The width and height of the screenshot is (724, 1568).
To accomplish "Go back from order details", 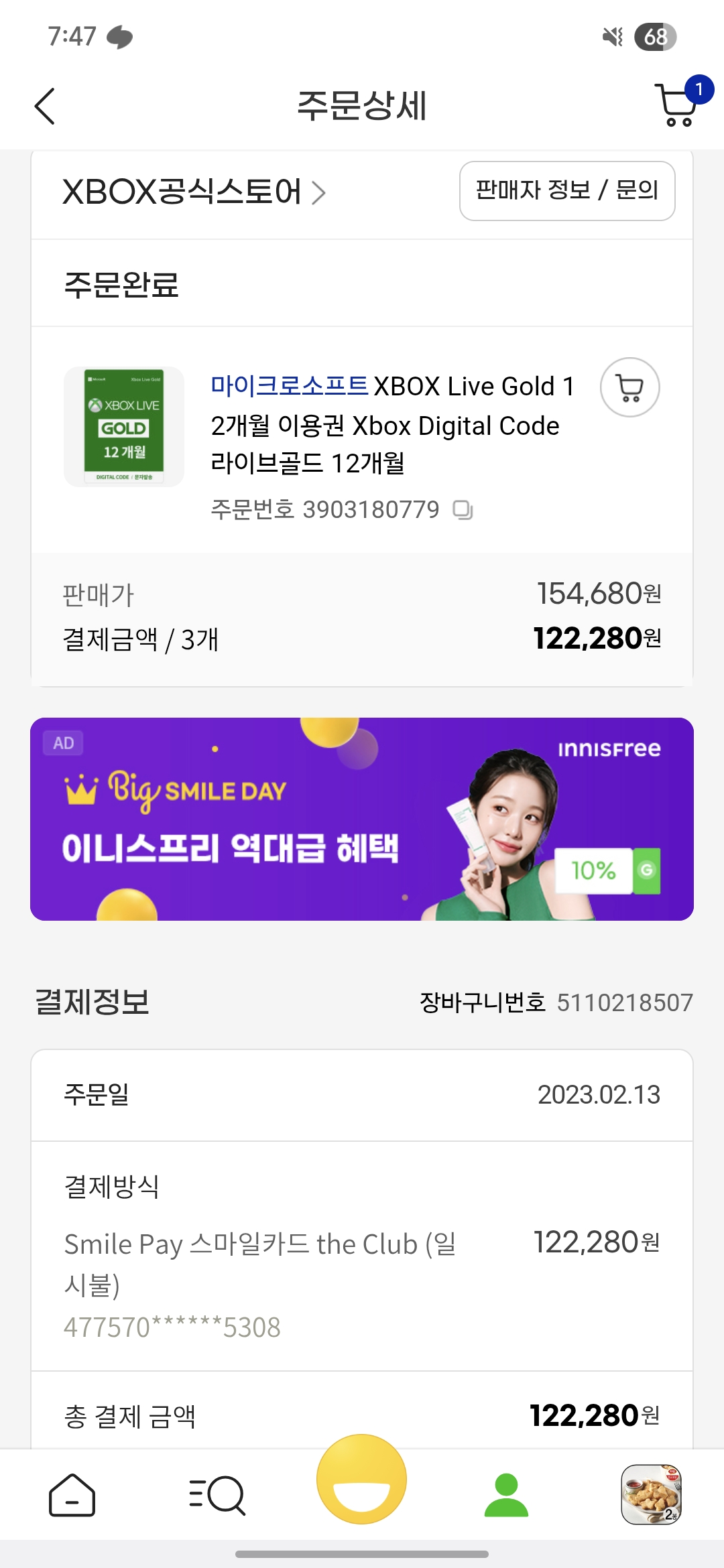I will (x=44, y=106).
